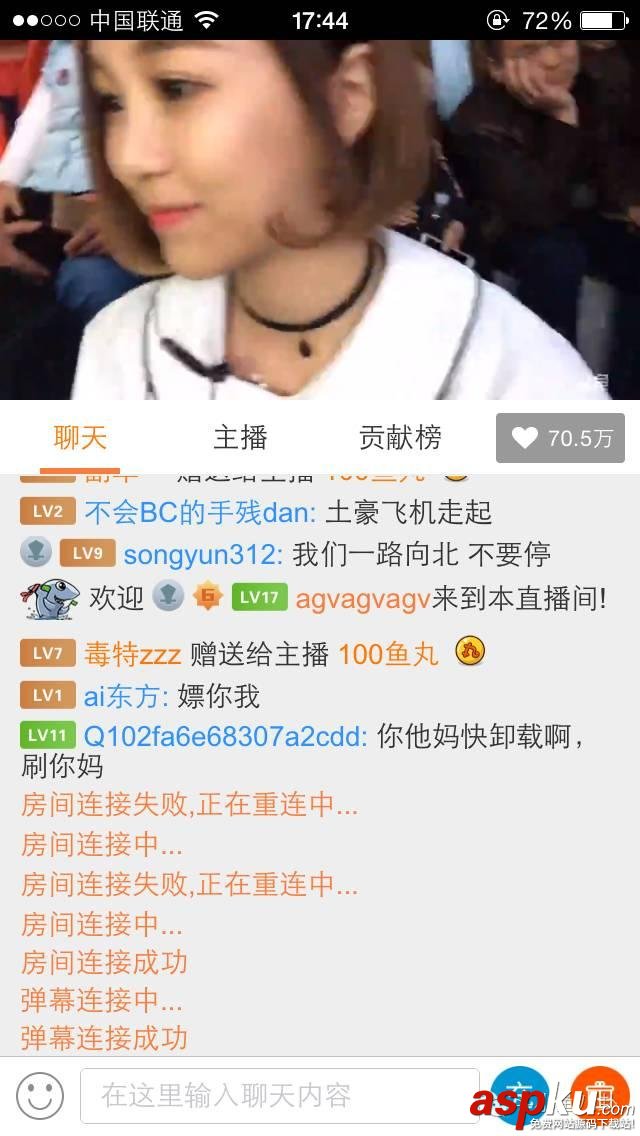The width and height of the screenshot is (640, 1136).
Task: View agvagvagv's profile in welcome message
Action: [363, 598]
